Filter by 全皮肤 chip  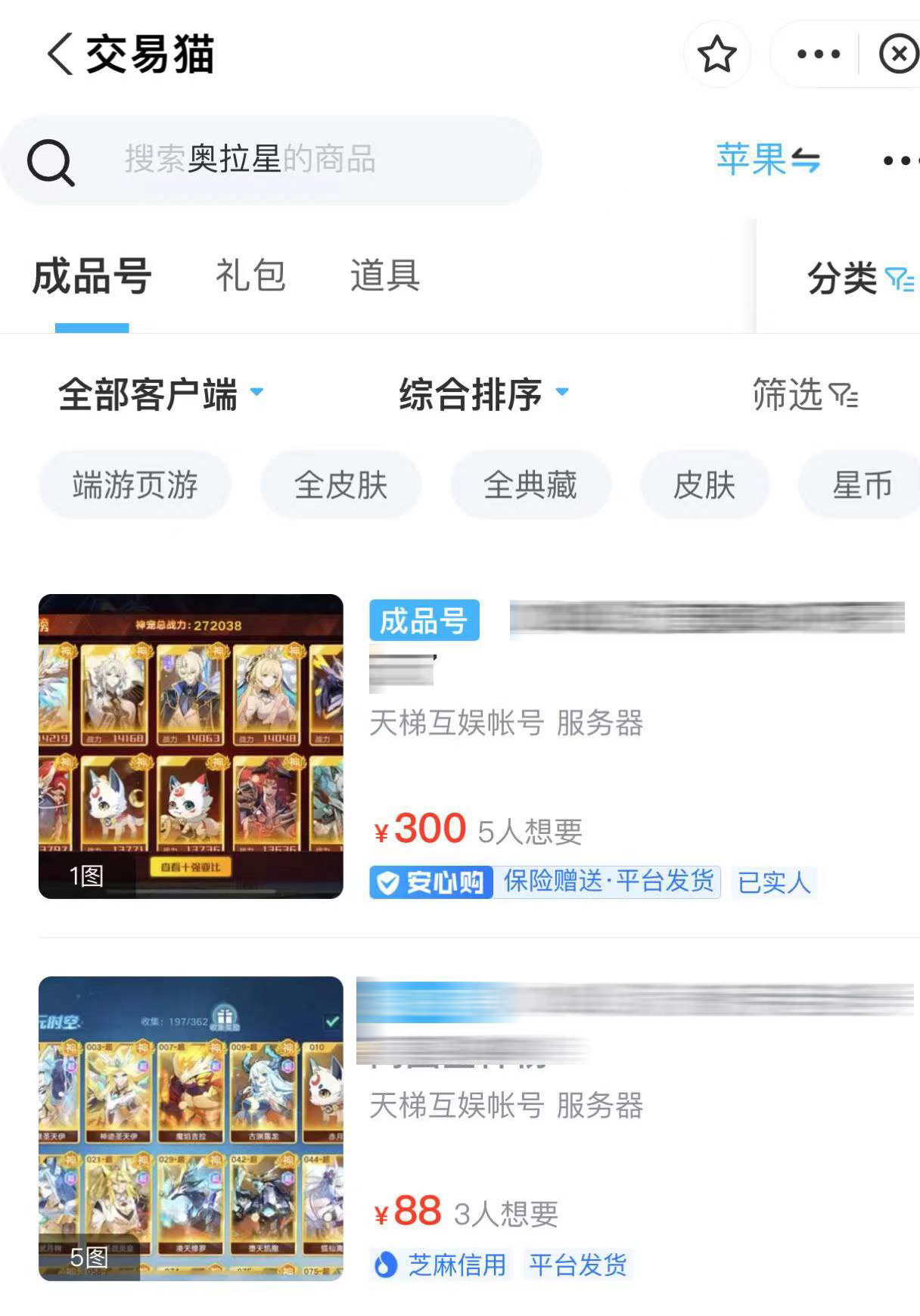[x=340, y=485]
